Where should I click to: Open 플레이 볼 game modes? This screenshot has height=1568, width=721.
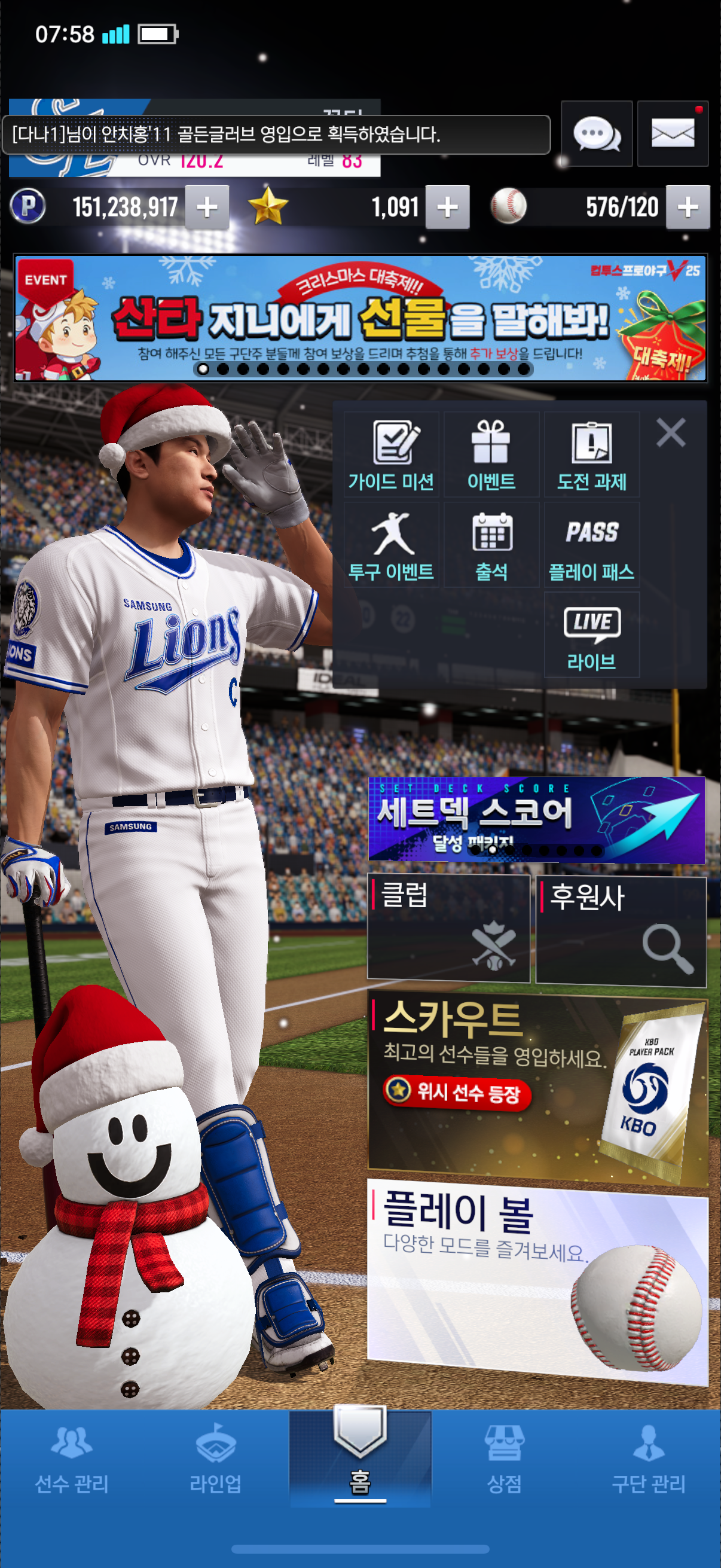[x=537, y=1282]
